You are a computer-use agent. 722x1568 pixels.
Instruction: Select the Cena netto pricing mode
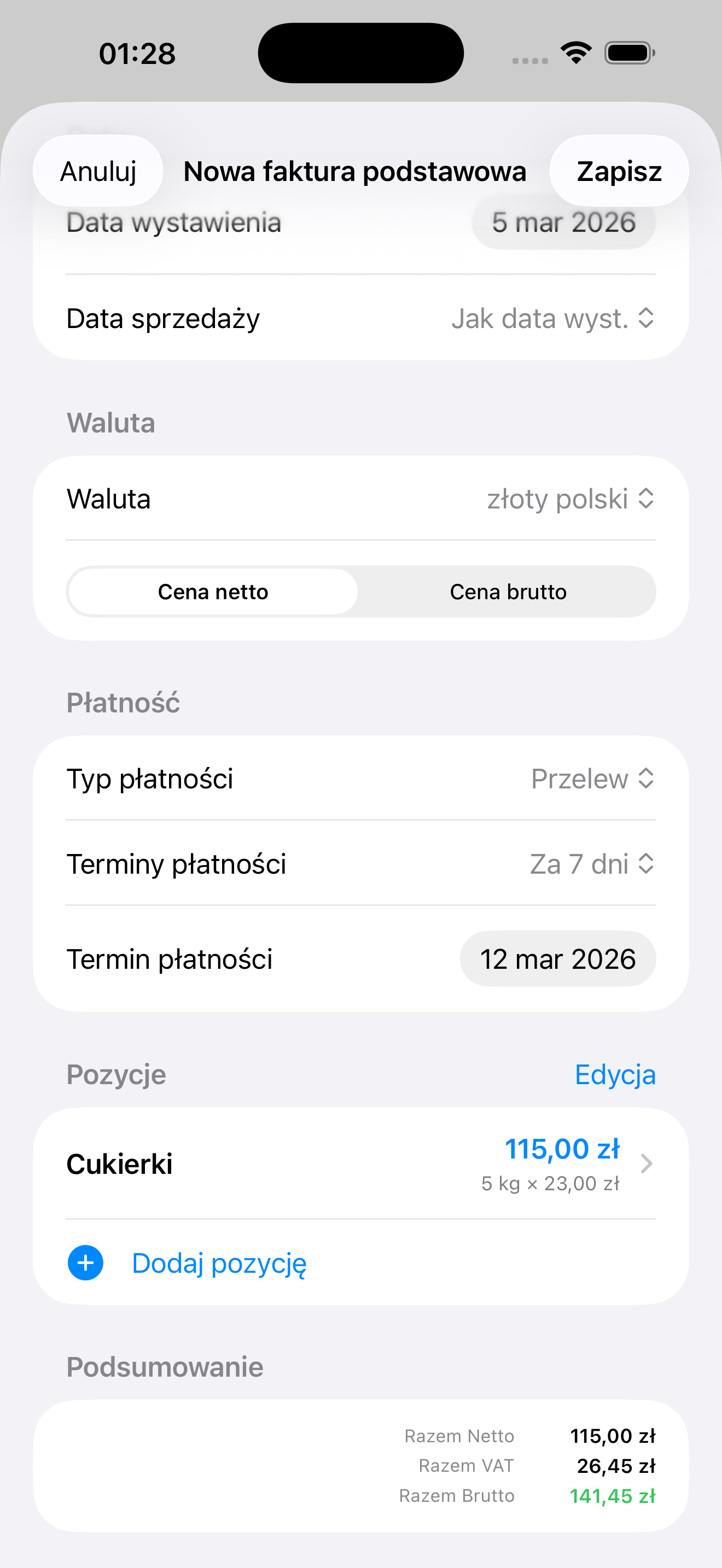[212, 591]
